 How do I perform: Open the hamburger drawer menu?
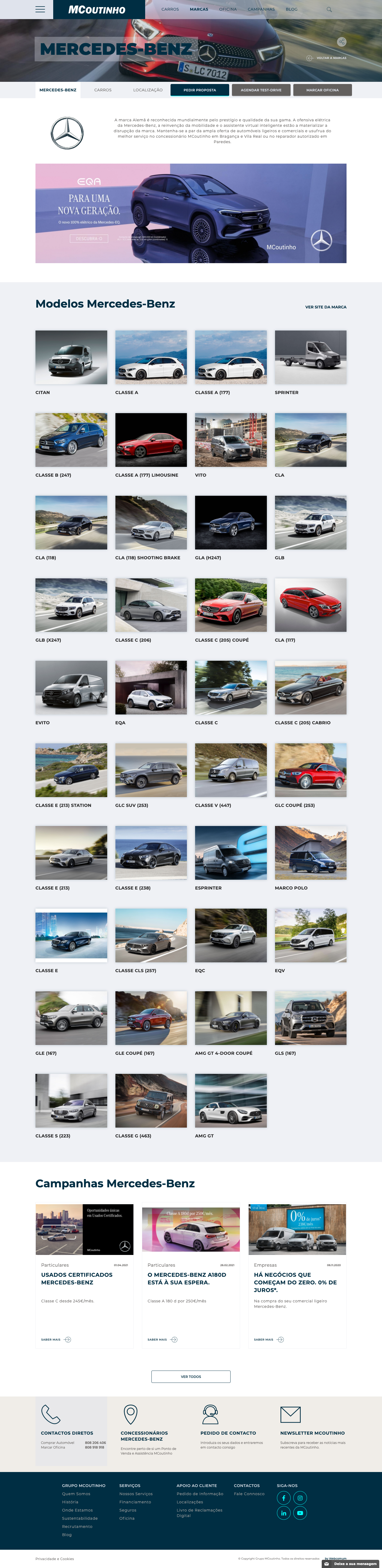pos(40,9)
